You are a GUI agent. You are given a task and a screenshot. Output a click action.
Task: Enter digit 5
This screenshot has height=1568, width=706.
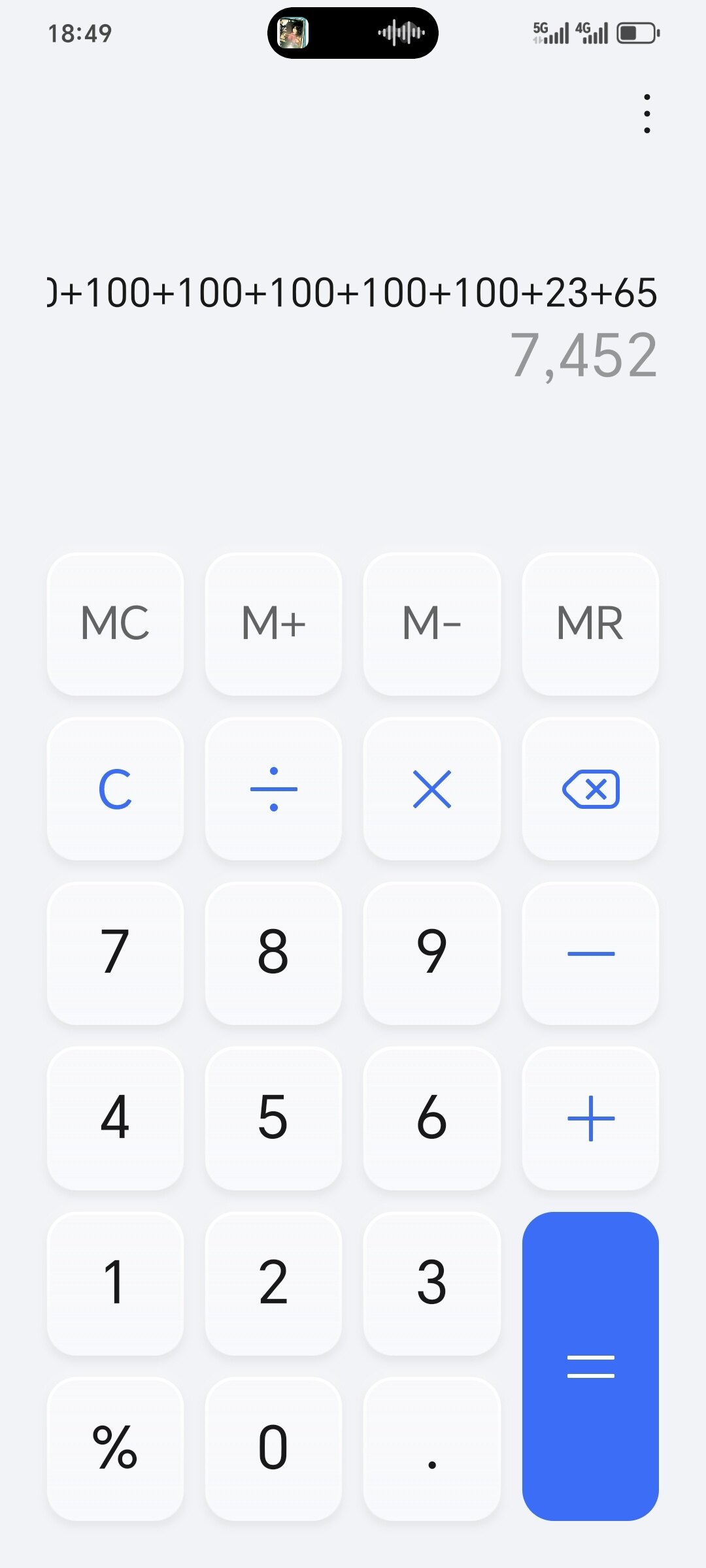tap(273, 1118)
